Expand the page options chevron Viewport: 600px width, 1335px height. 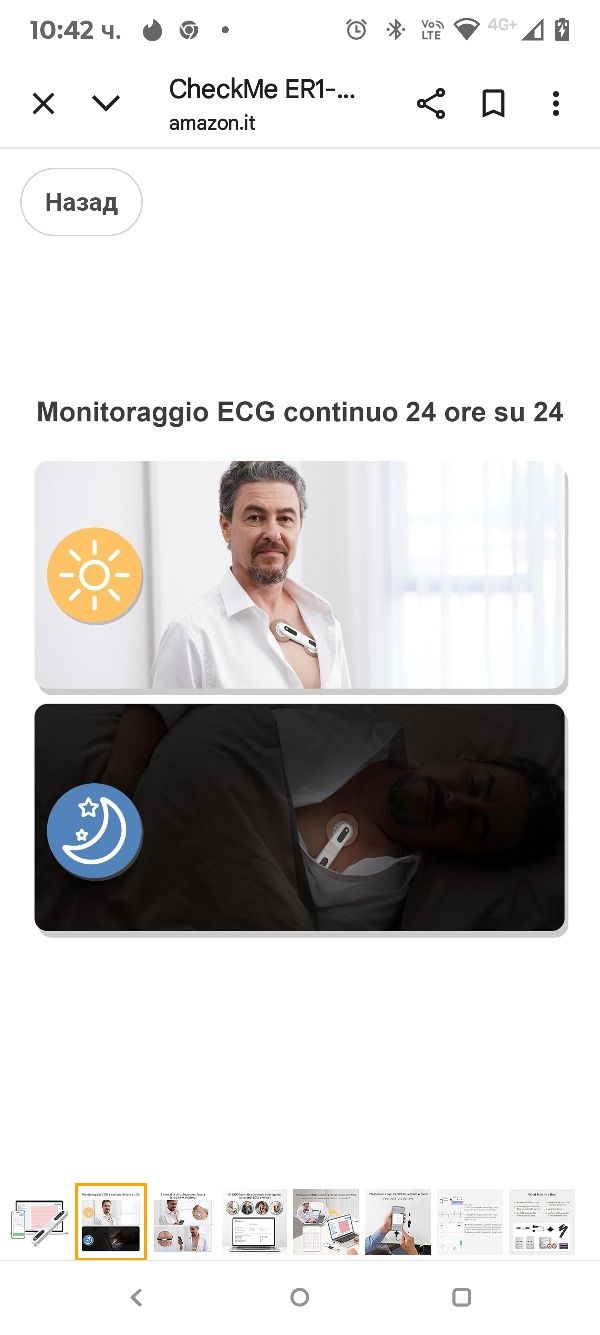[x=106, y=103]
